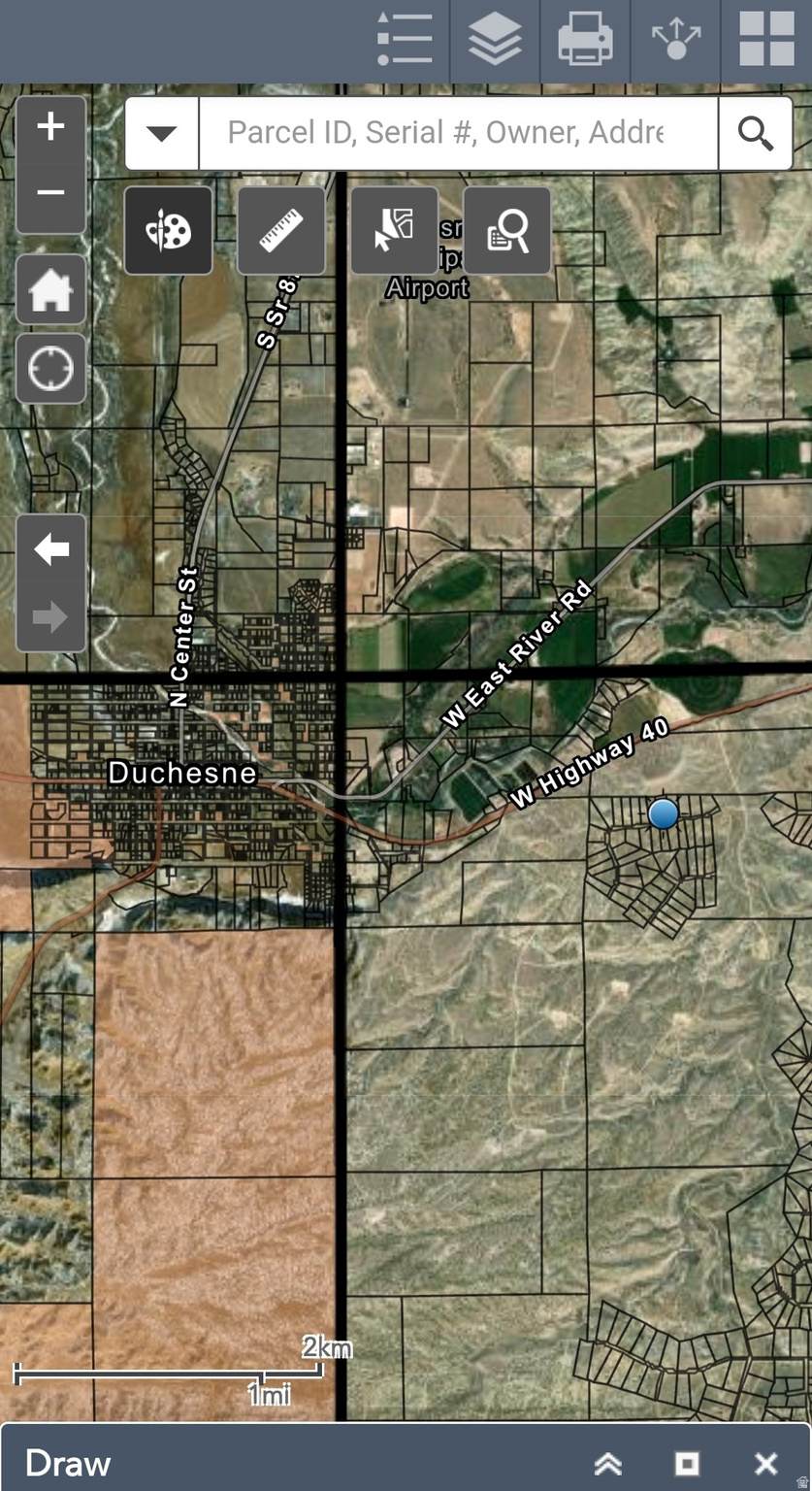Locate my current position

[x=50, y=369]
